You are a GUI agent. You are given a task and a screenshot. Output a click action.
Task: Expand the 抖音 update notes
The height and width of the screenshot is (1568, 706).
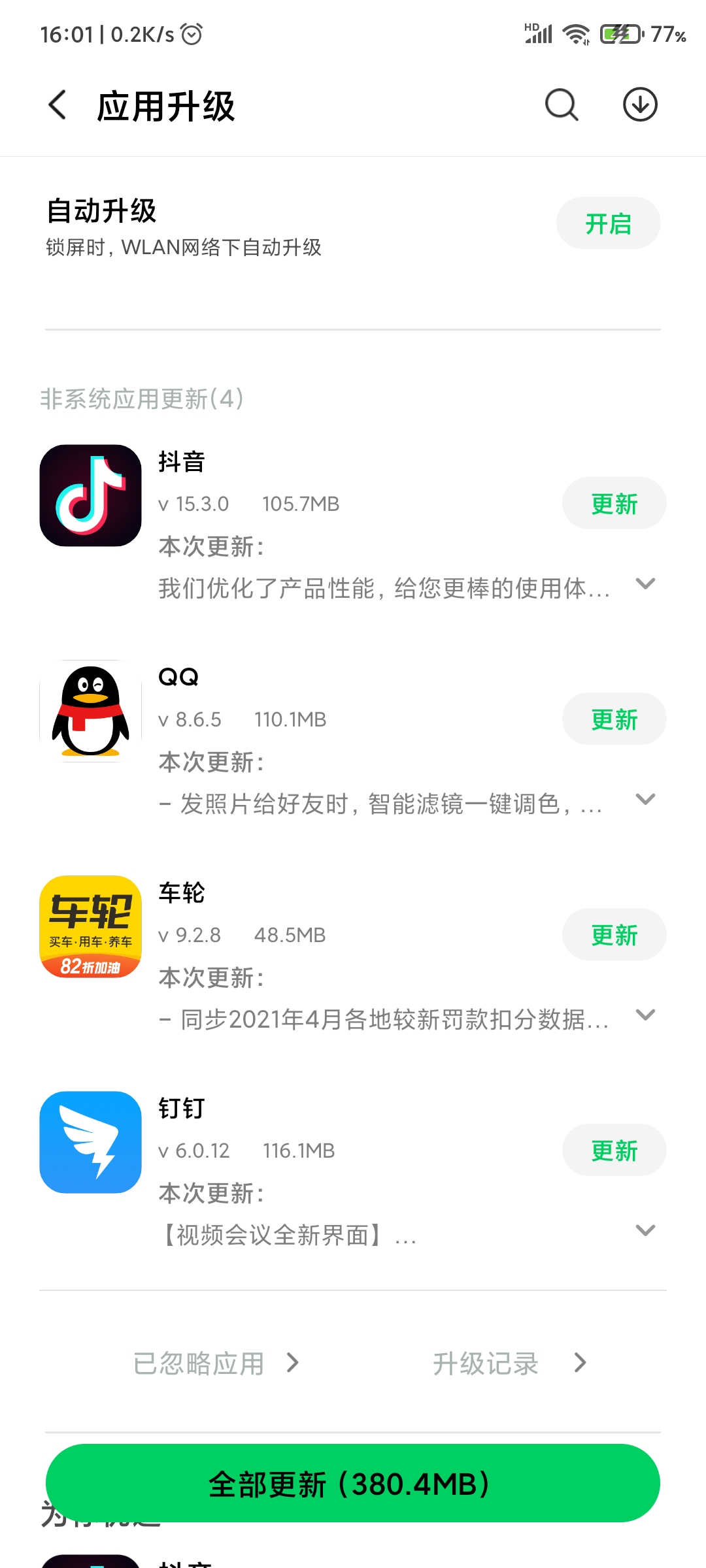click(645, 584)
